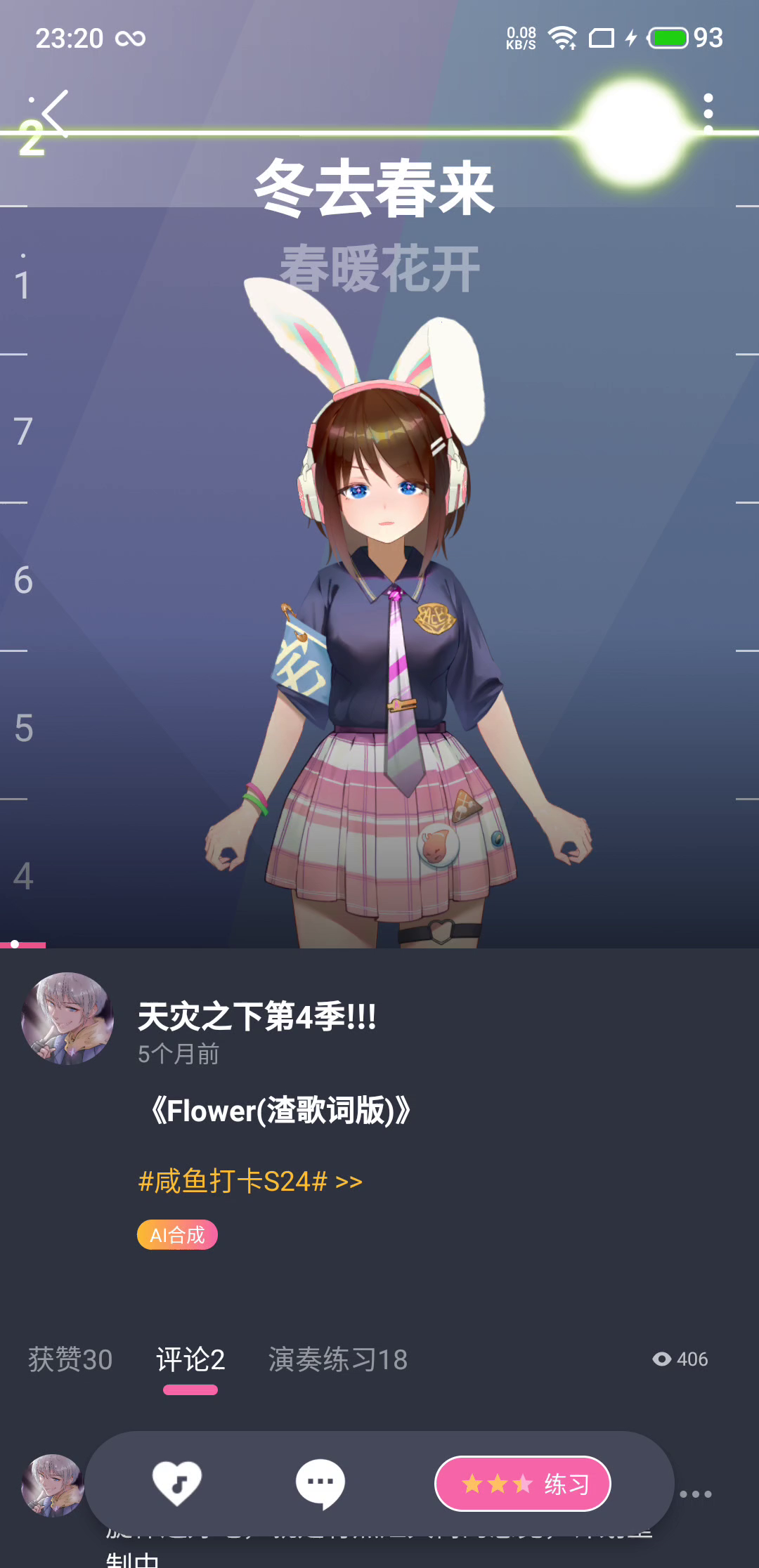Switch to the 演奏练习18 tab
759x1568 pixels.
click(338, 1359)
